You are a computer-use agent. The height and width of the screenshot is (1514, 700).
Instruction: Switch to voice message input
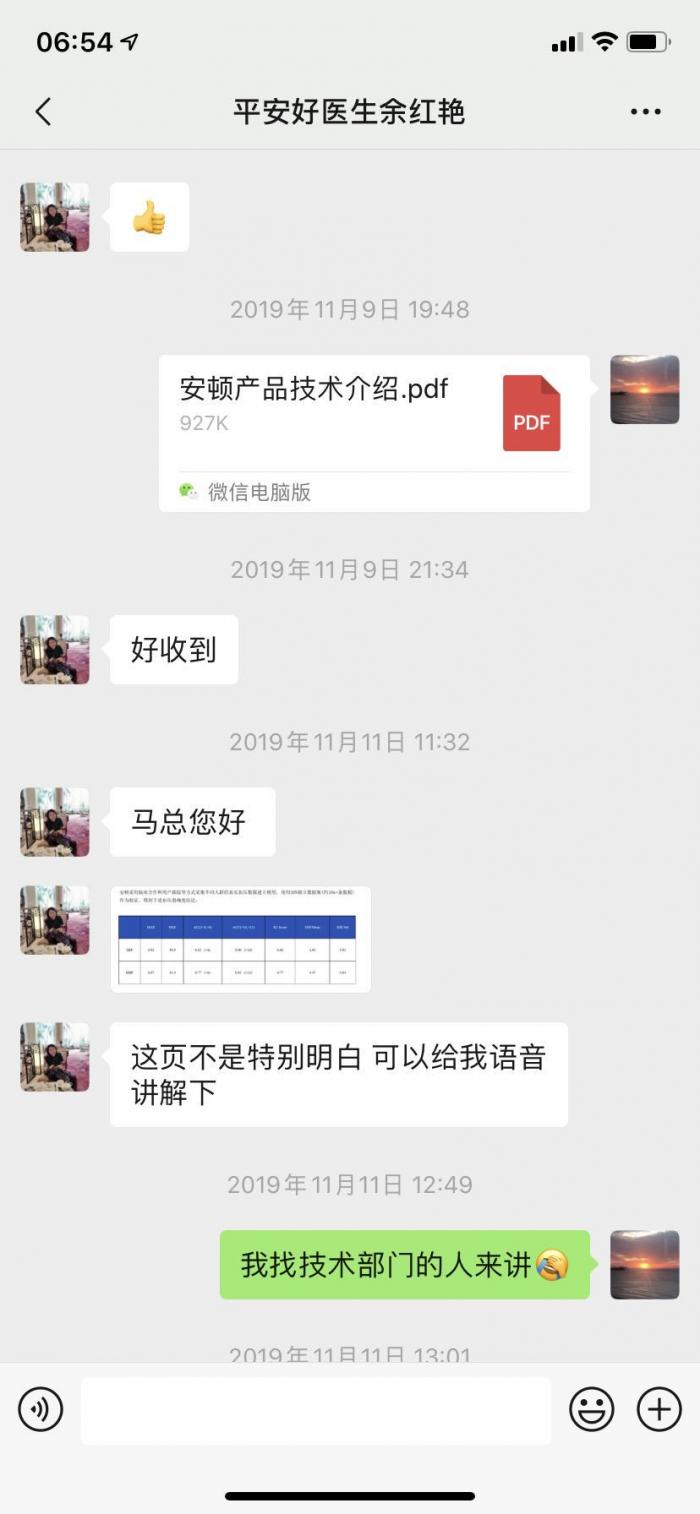pyautogui.click(x=41, y=1409)
